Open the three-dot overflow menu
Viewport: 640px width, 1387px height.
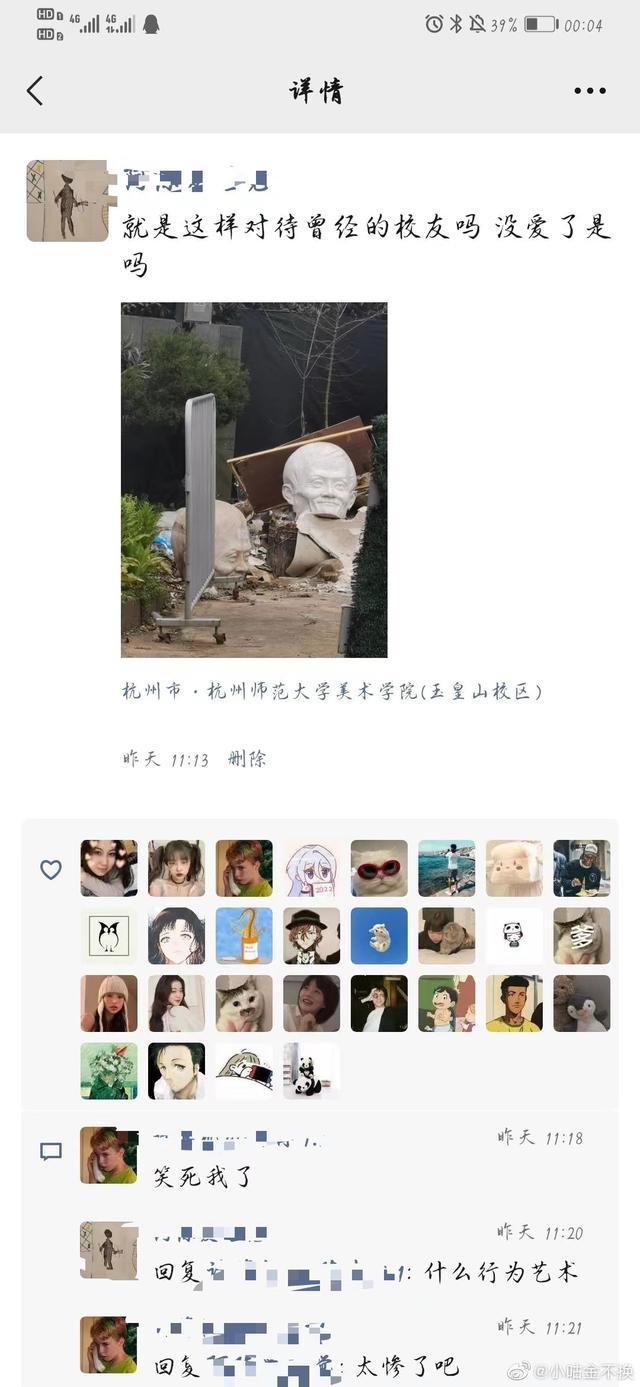point(590,91)
